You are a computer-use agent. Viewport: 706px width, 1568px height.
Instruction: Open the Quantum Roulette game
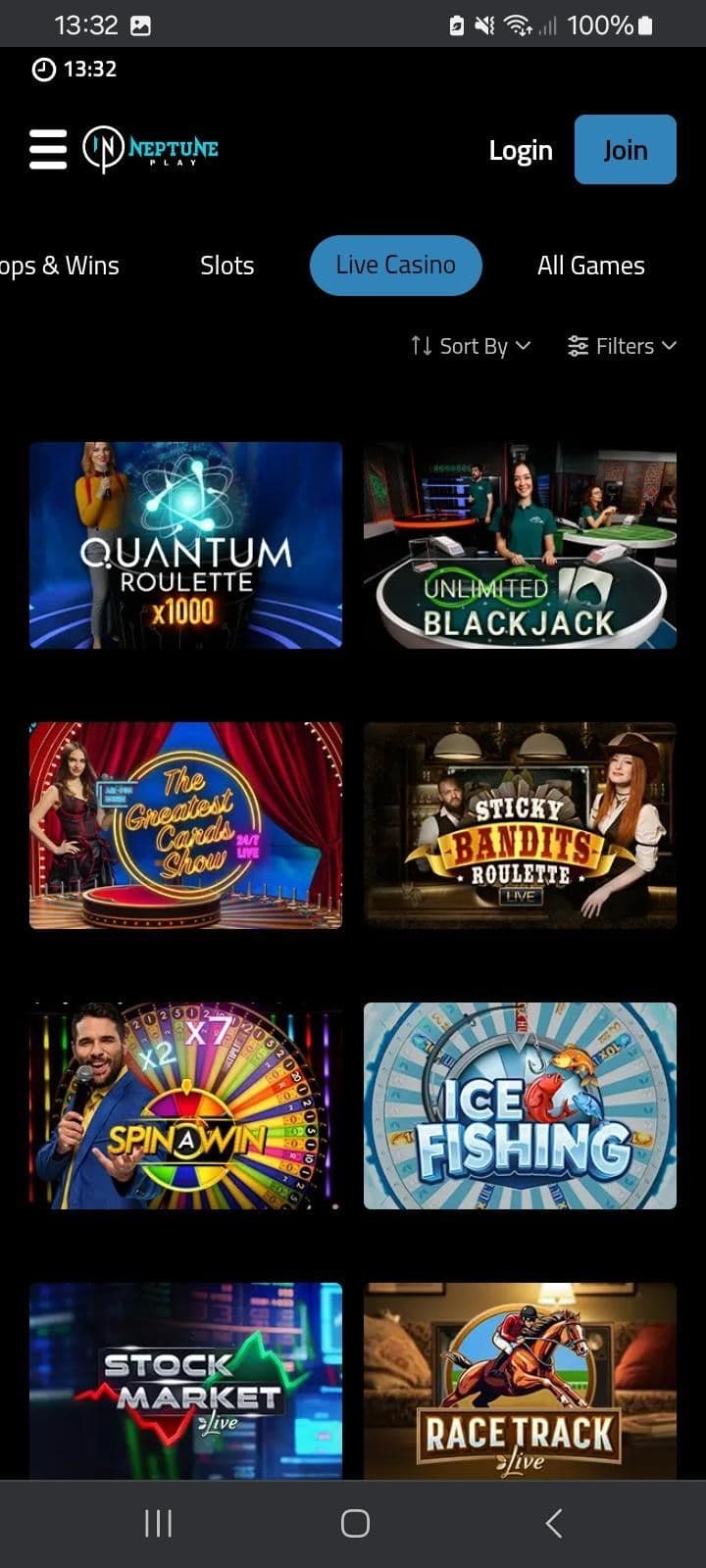pyautogui.click(x=186, y=545)
